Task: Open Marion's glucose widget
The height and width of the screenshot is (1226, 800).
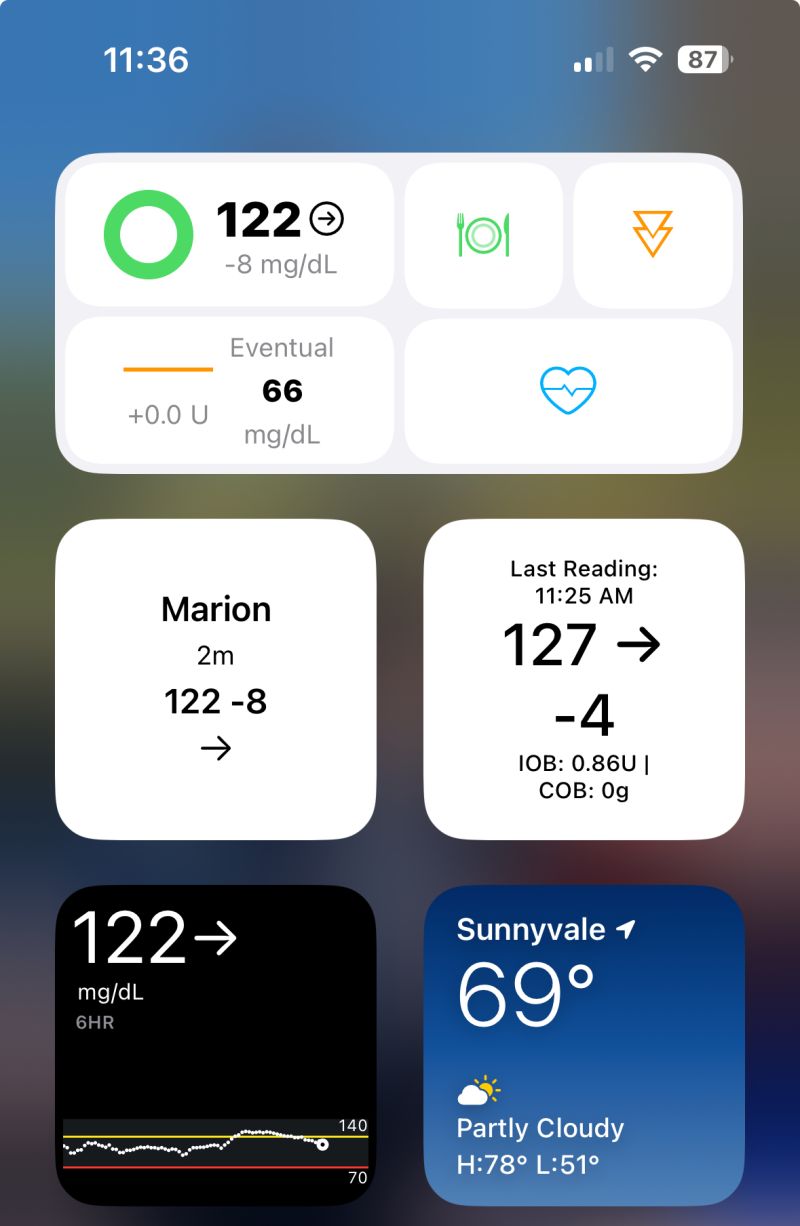Action: 216,679
